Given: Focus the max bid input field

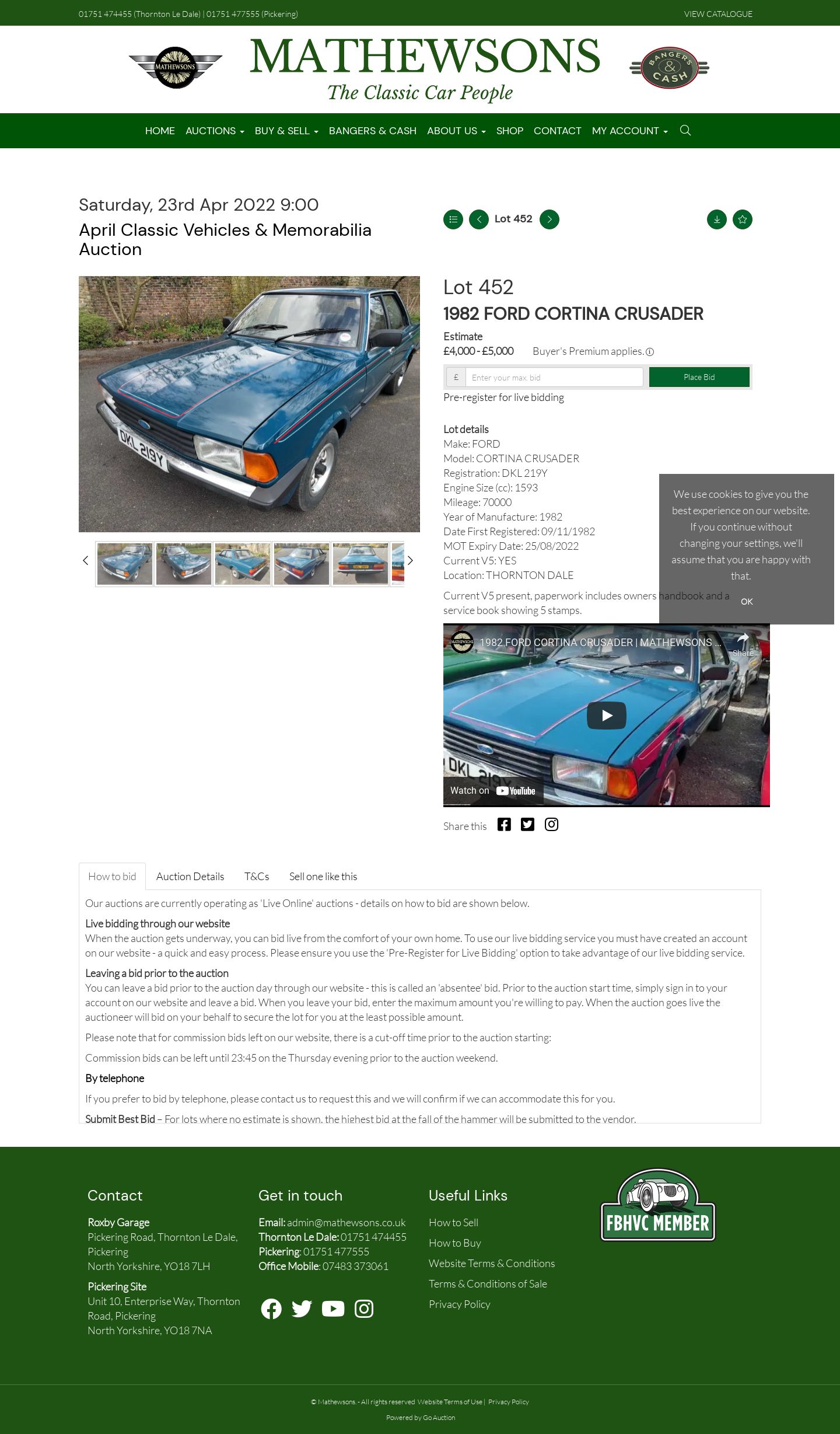Looking at the screenshot, I should pyautogui.click(x=554, y=377).
